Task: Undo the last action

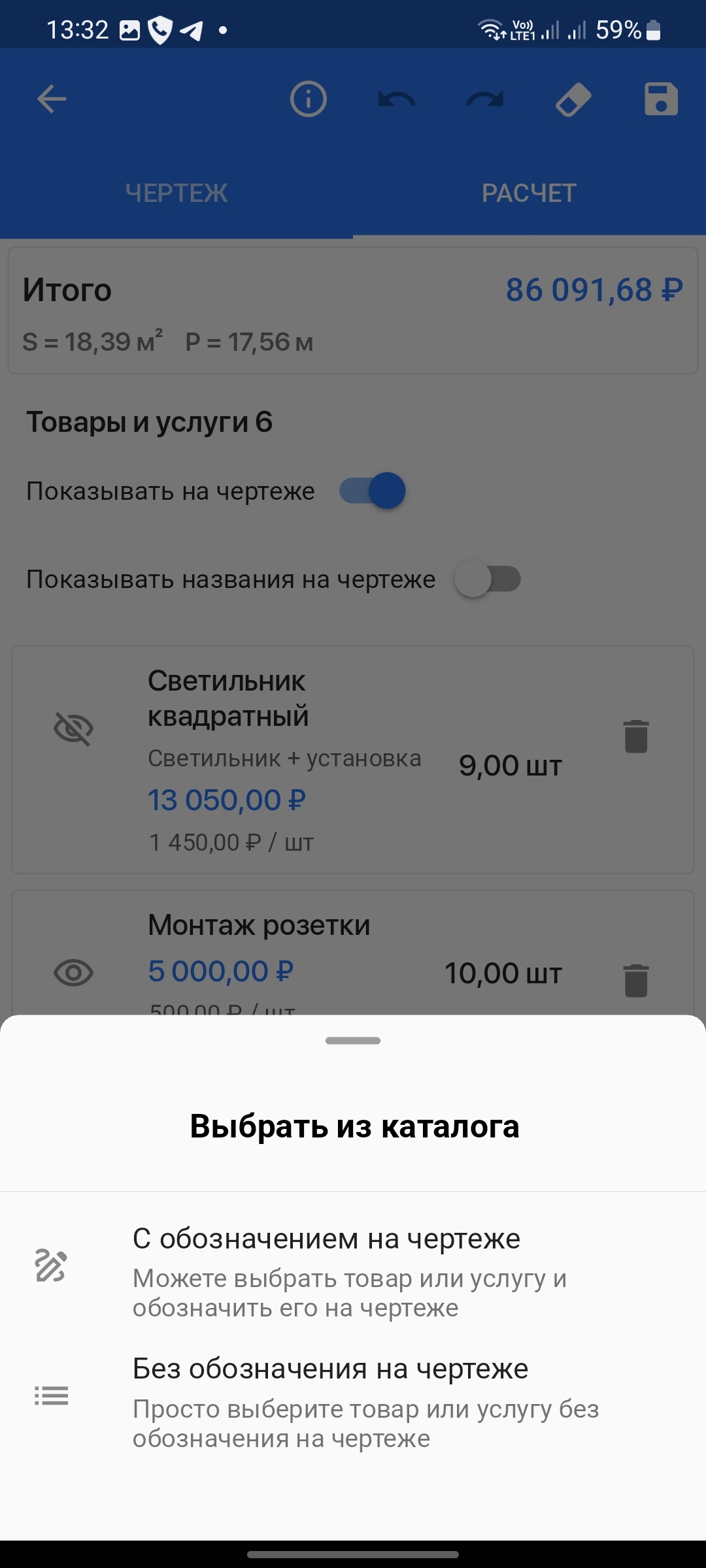Action: (396, 99)
